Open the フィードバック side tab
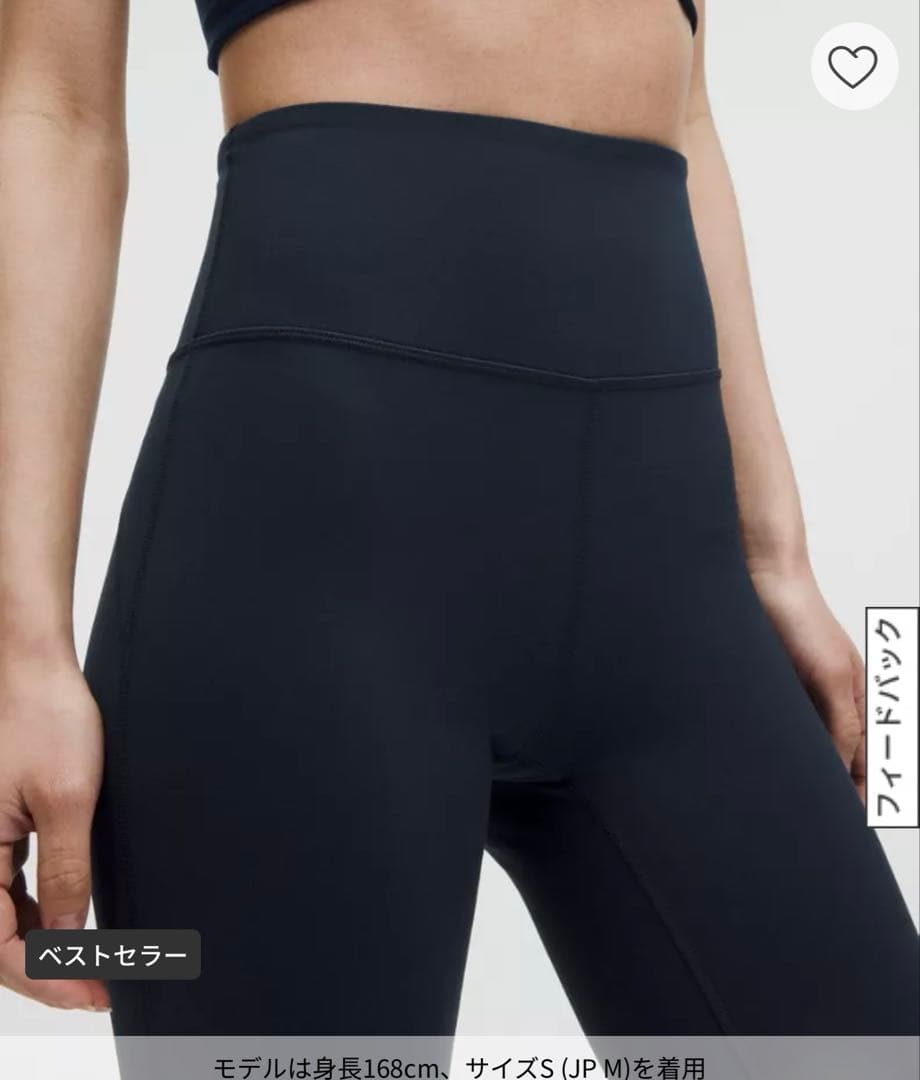920x1080 pixels. [892, 717]
